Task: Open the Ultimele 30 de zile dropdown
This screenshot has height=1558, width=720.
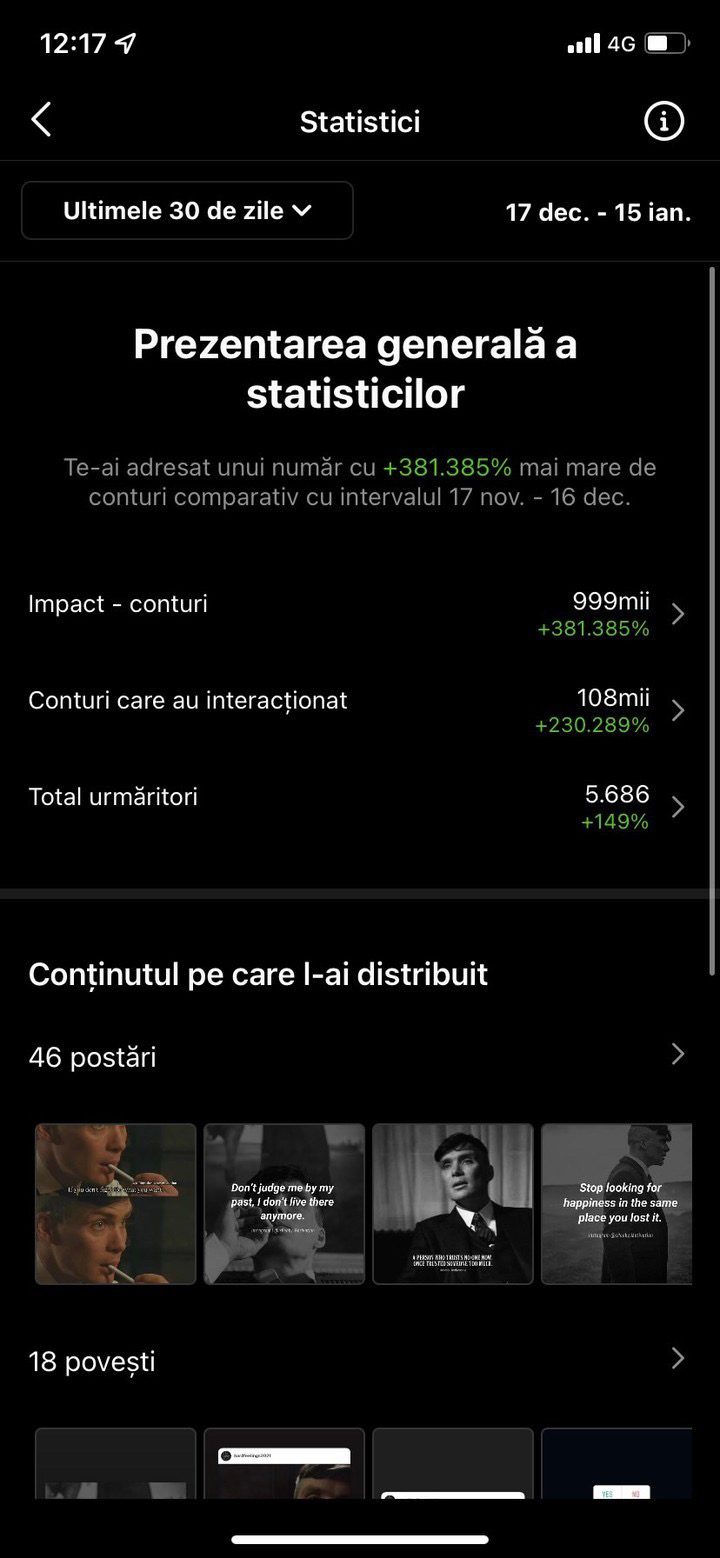Action: pos(187,210)
